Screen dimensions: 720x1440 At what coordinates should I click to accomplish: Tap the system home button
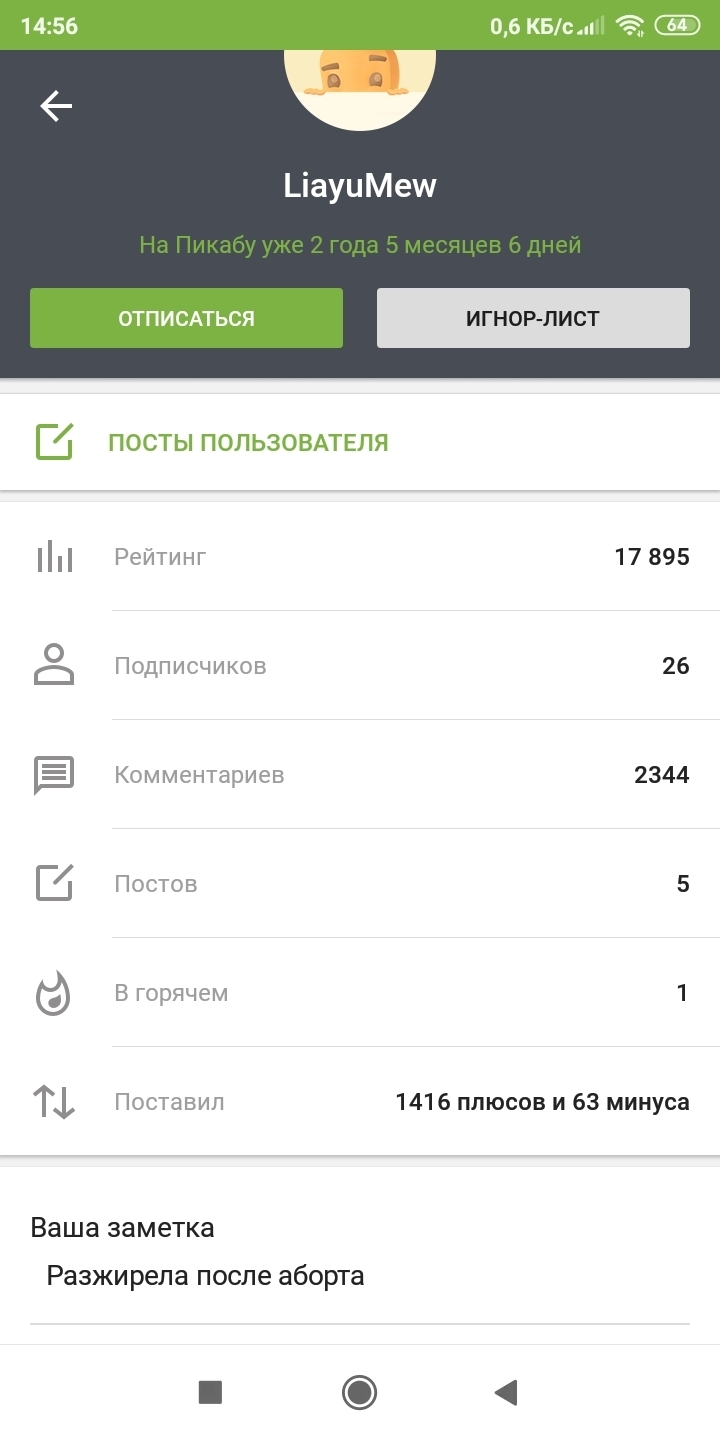[x=359, y=1392]
